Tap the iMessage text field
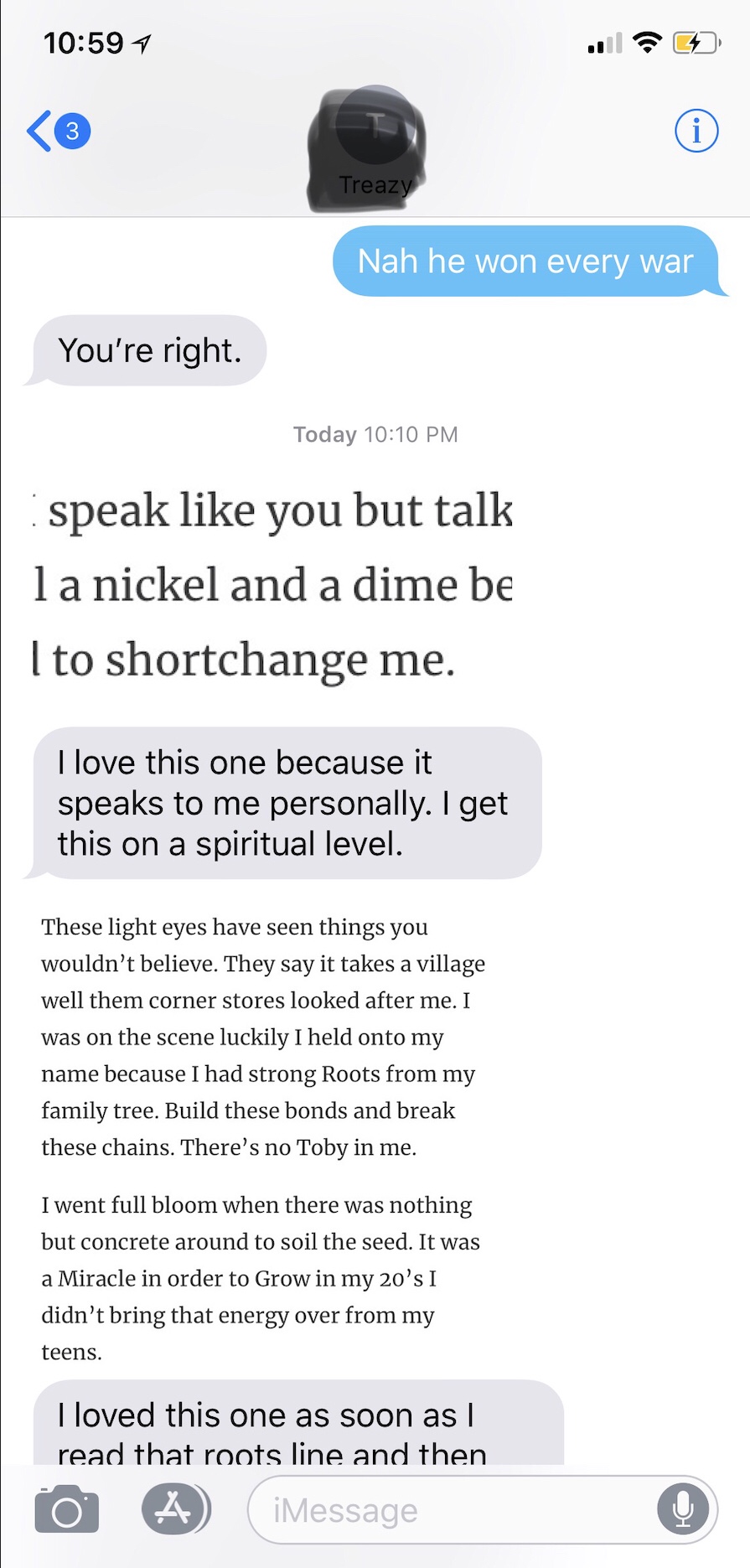This screenshot has height=1568, width=750. (453, 1510)
